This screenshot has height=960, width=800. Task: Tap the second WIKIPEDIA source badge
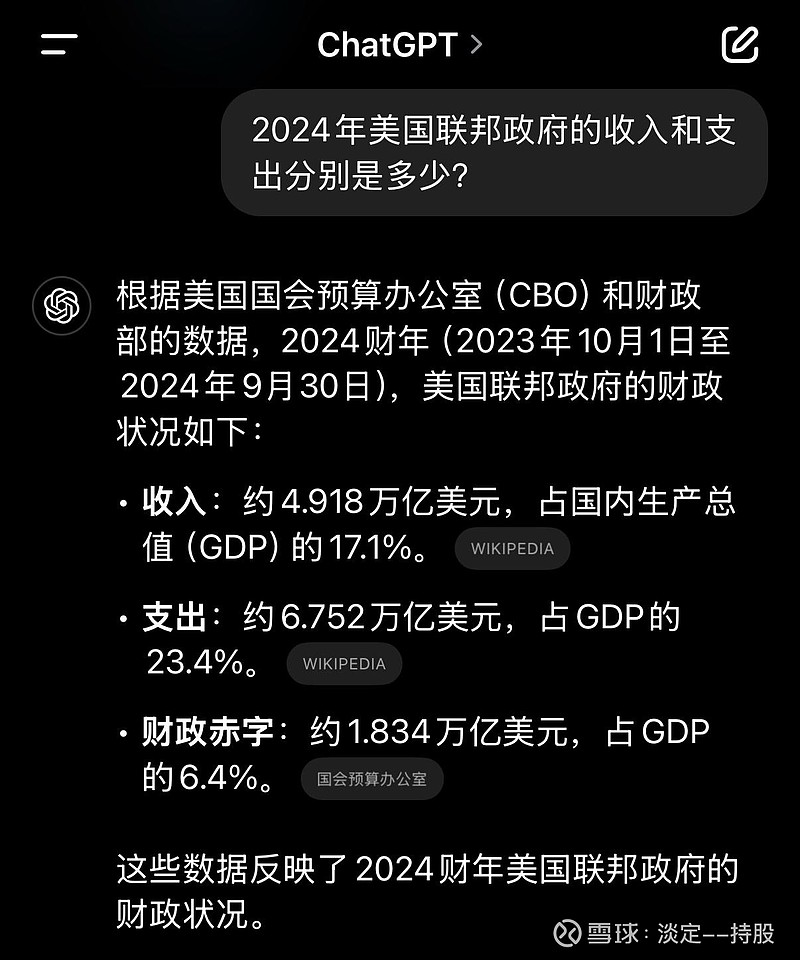(x=344, y=663)
